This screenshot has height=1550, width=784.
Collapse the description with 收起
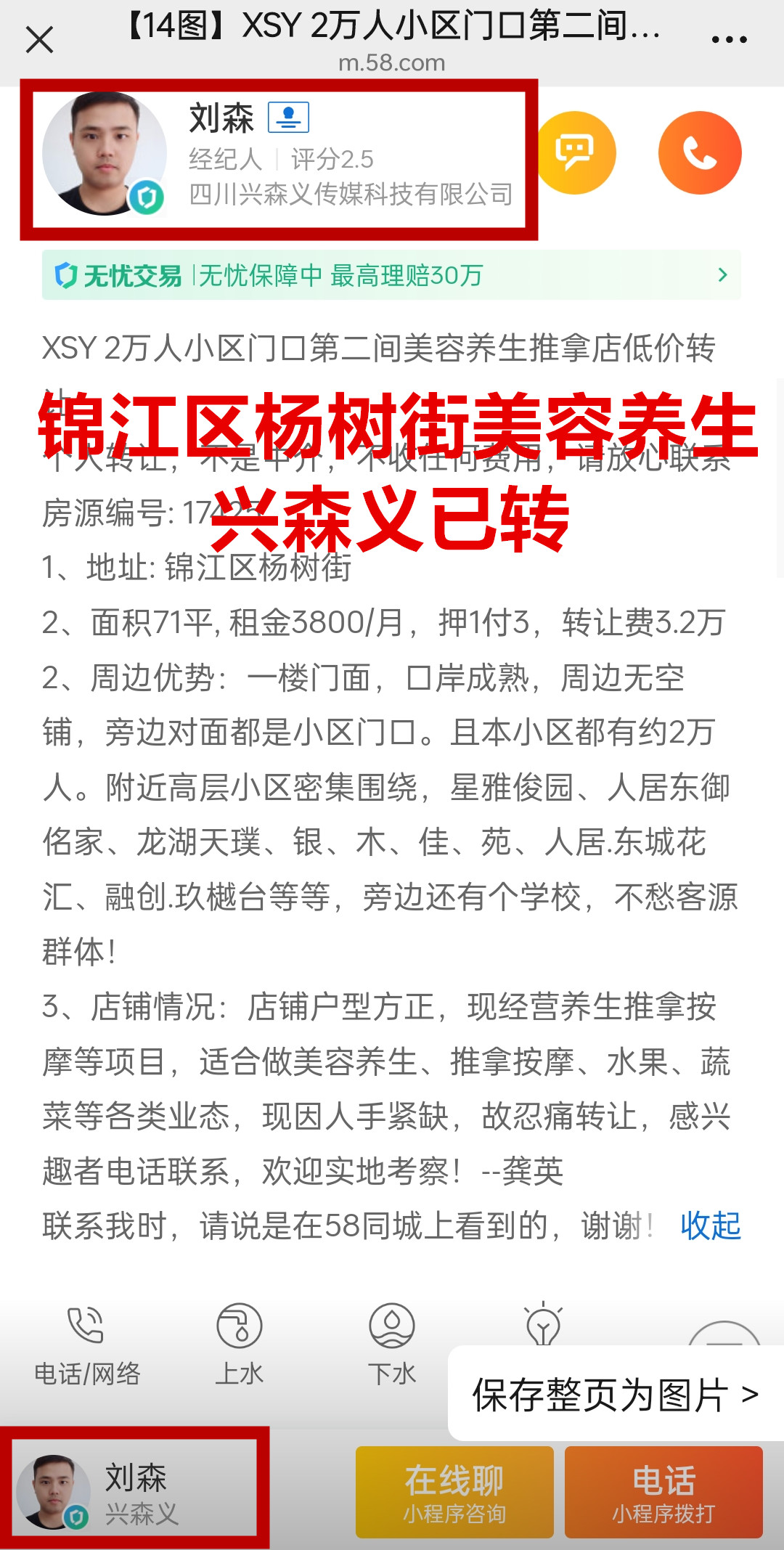710,1226
